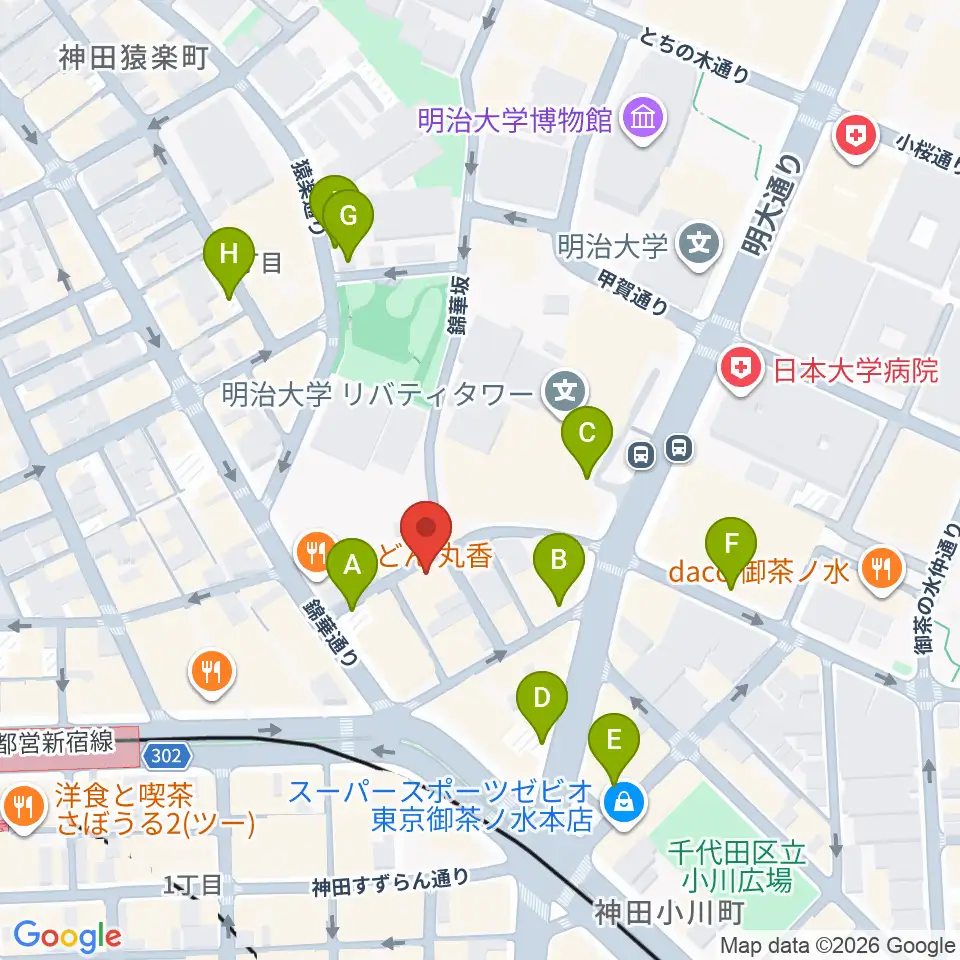Select green marker B
Viewport: 960px width, 960px height.
pyautogui.click(x=559, y=568)
